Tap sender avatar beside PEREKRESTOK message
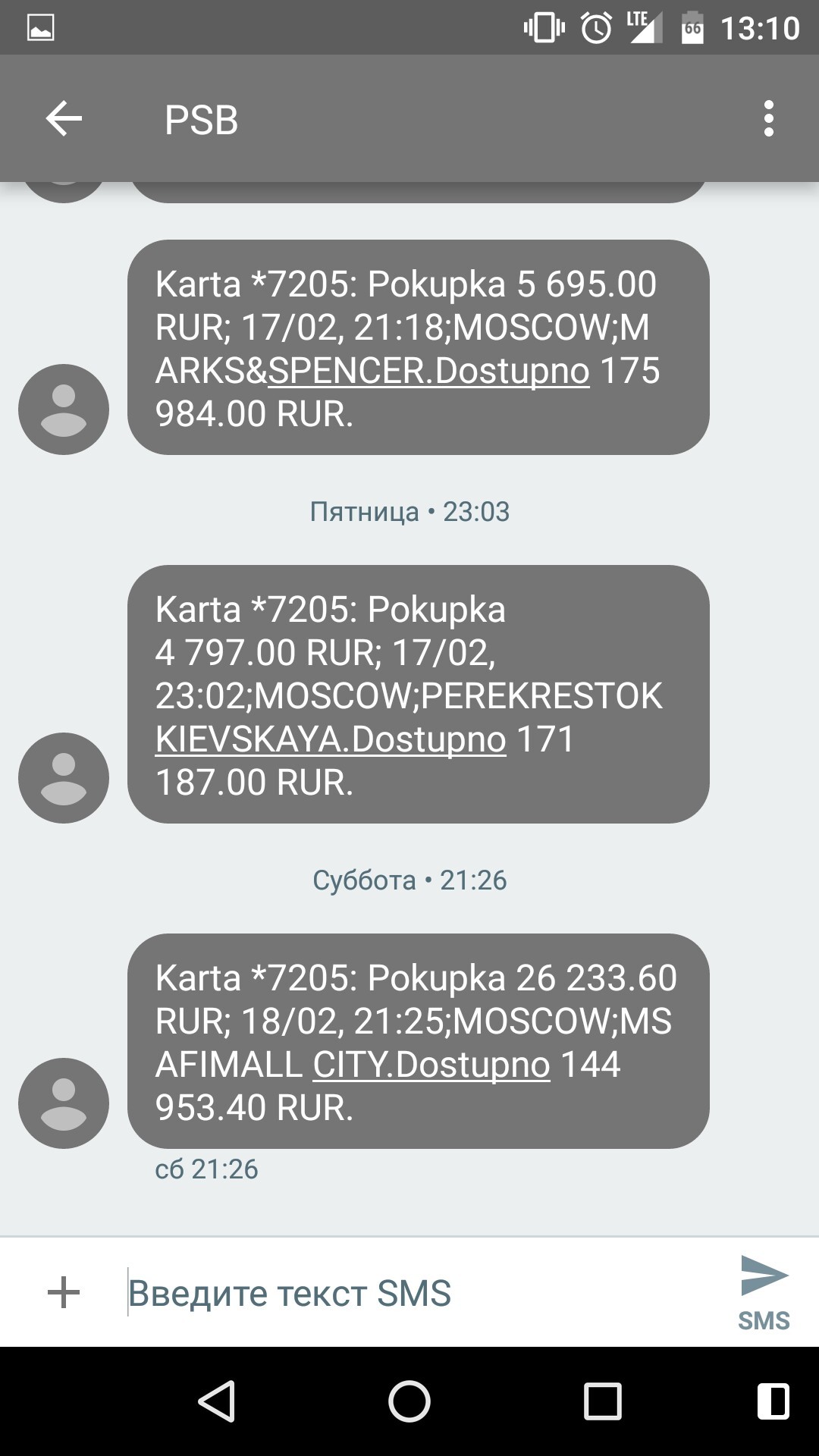 pyautogui.click(x=64, y=778)
